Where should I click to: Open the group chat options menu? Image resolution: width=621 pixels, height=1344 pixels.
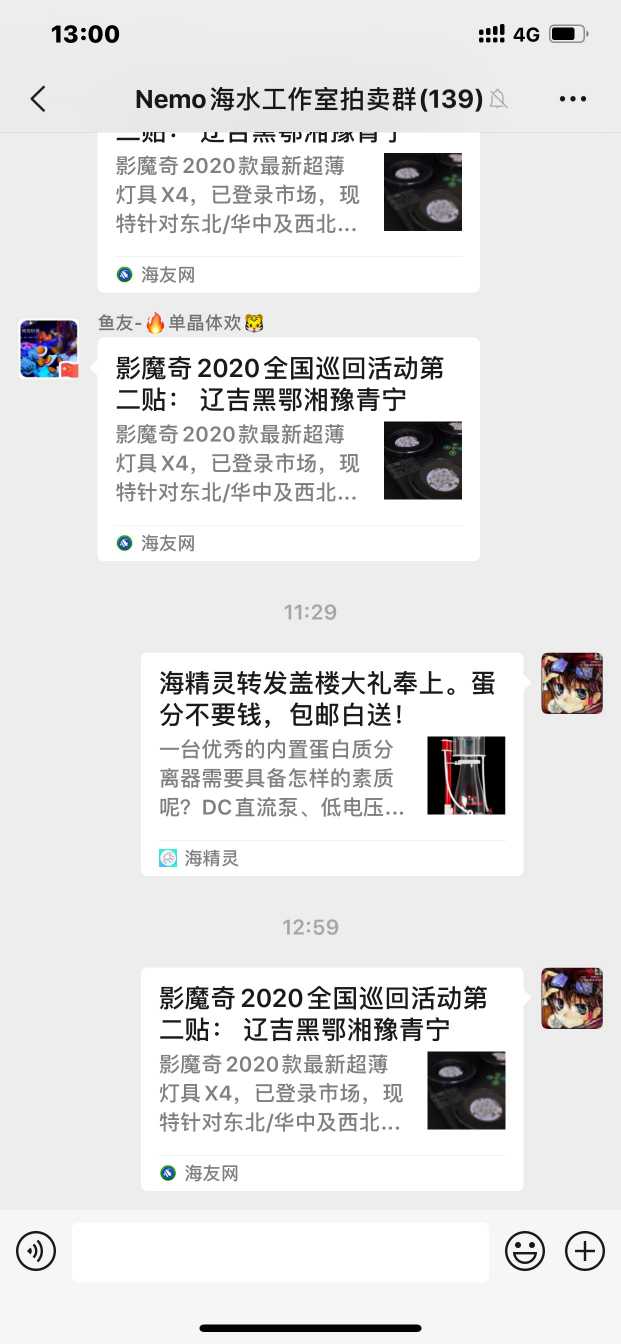click(573, 98)
